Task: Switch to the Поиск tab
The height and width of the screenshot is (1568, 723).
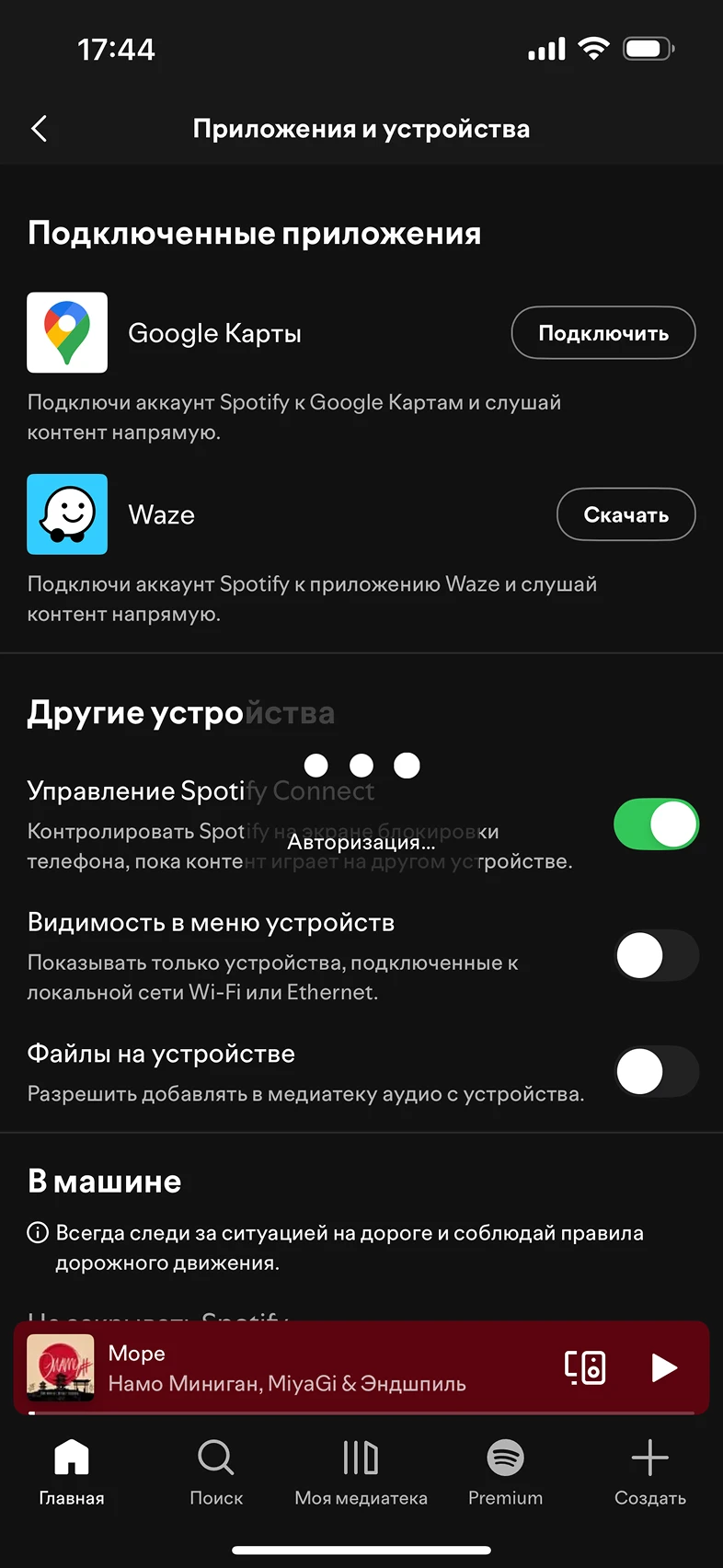Action: [x=216, y=1470]
